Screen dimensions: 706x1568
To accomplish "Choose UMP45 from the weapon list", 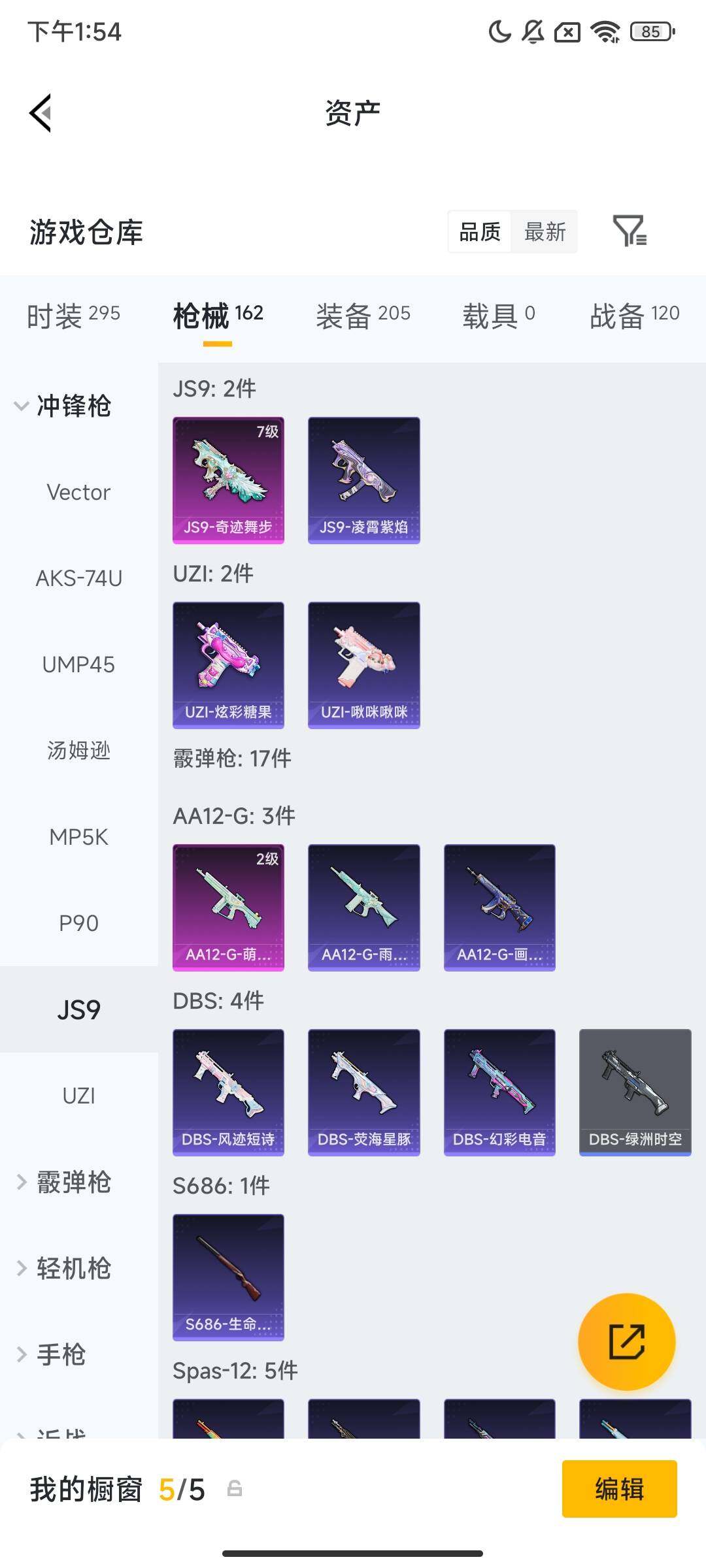I will [78, 664].
